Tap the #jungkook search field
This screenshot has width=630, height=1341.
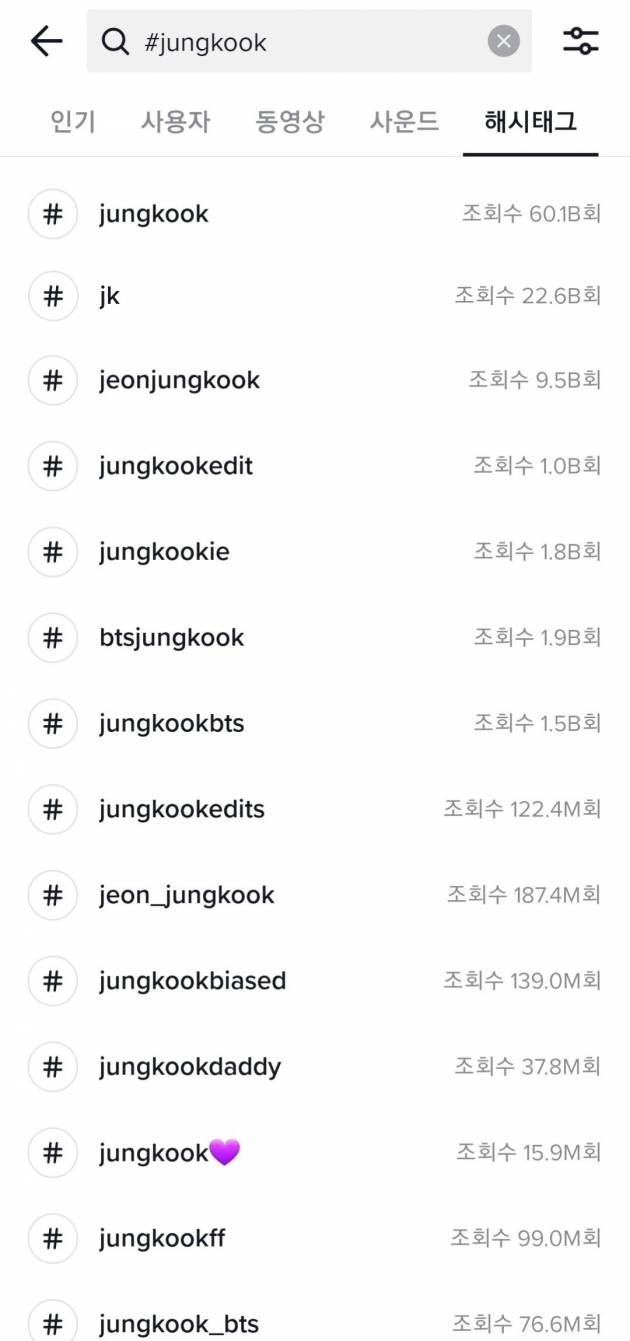[300, 42]
